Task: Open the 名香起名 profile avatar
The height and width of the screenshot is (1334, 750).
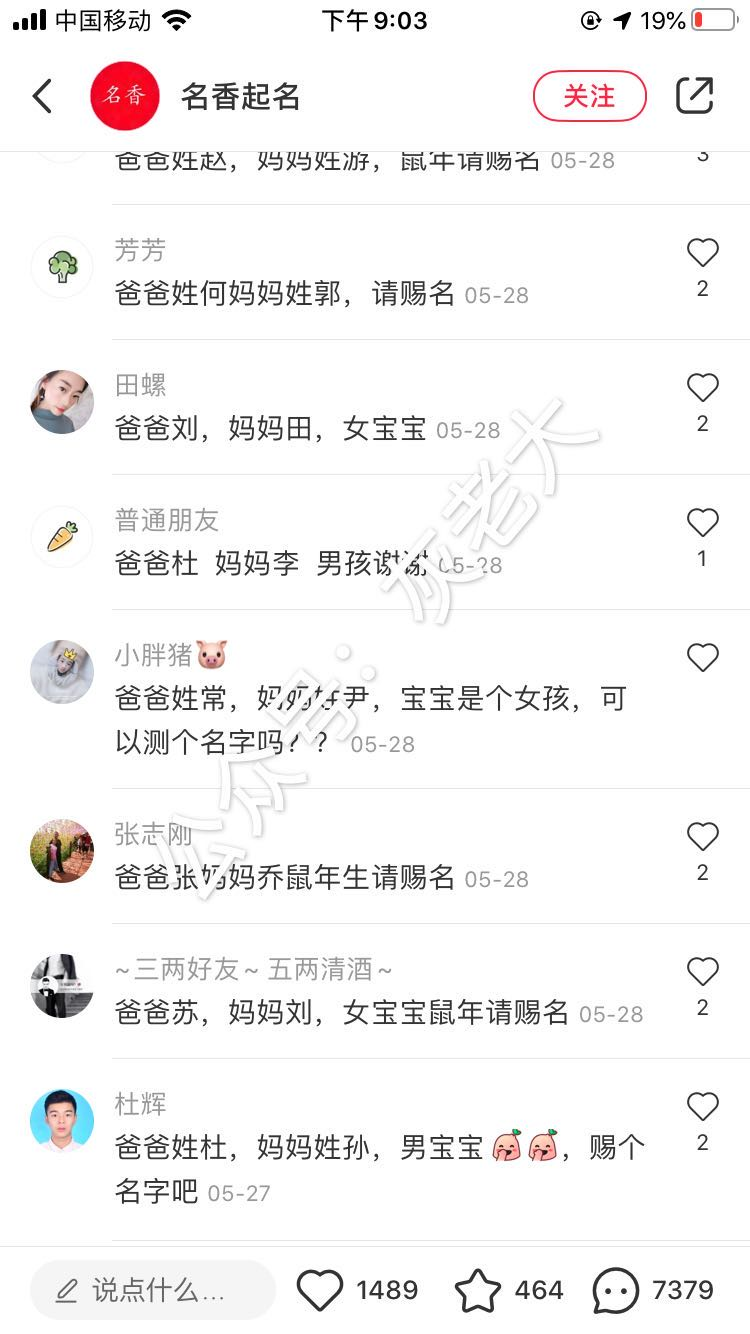Action: [x=125, y=96]
